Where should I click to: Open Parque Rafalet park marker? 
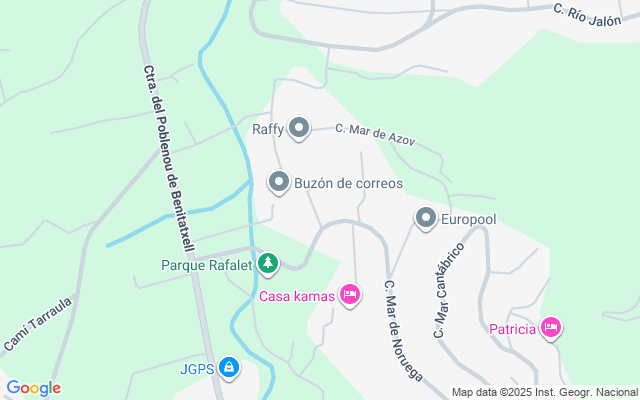click(x=267, y=265)
